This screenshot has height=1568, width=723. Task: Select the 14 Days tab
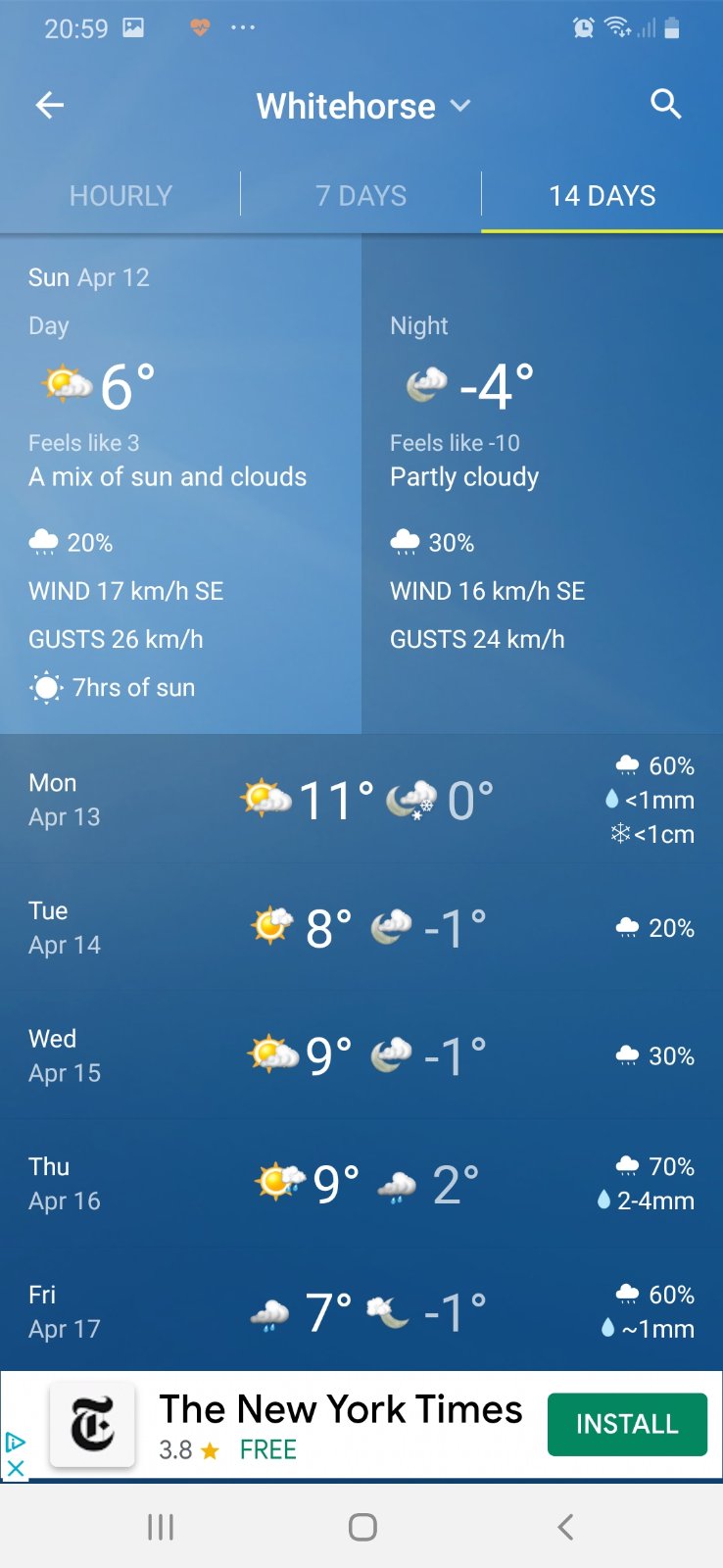coord(602,196)
